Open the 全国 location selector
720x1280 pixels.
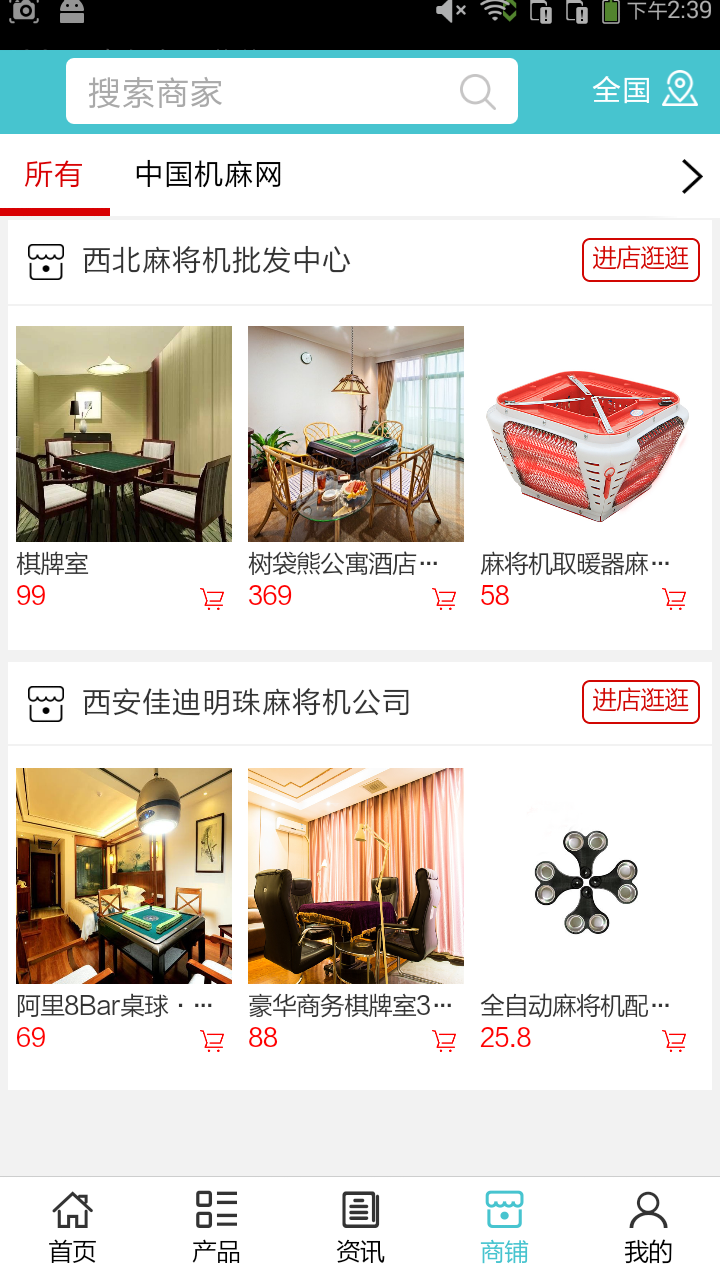(644, 90)
